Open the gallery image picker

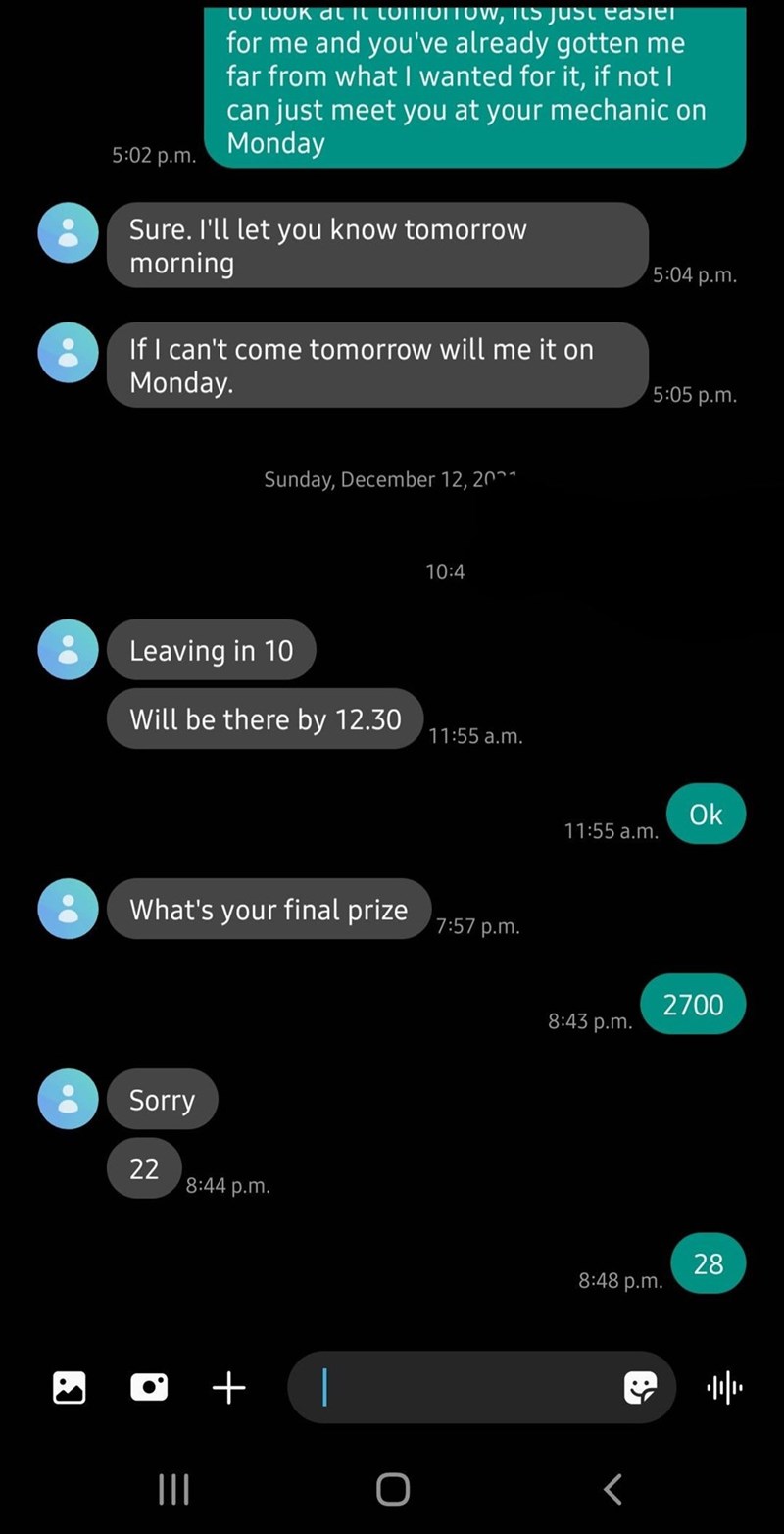69,1387
